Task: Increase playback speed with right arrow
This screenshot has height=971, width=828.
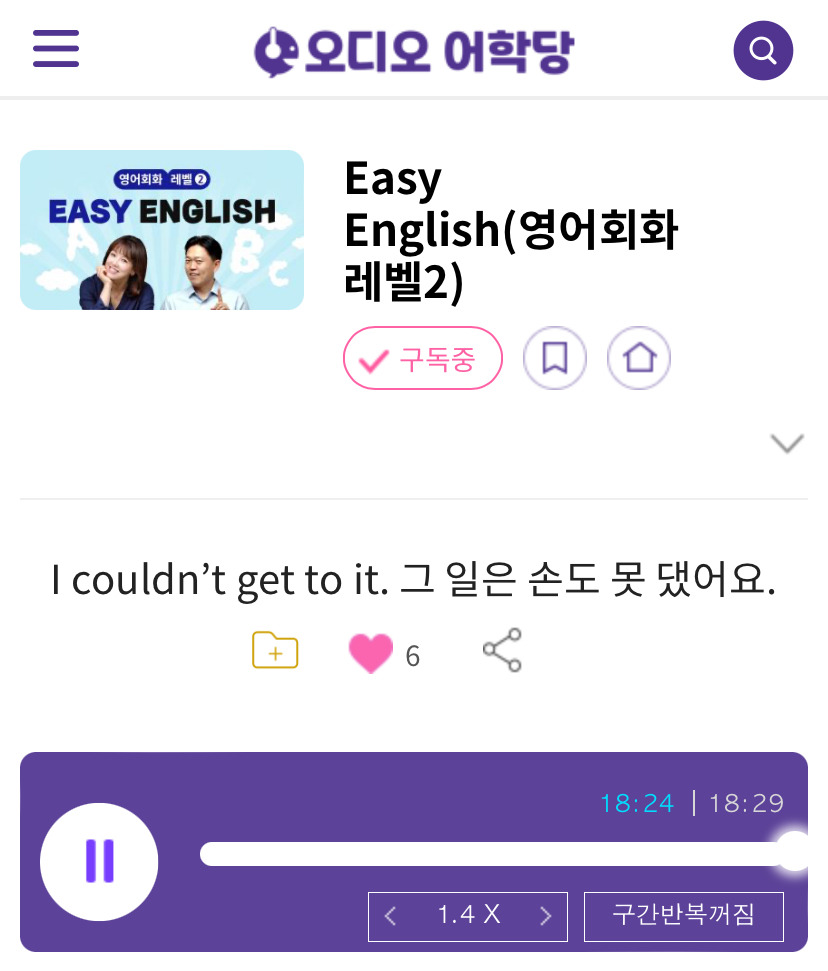Action: (x=546, y=916)
